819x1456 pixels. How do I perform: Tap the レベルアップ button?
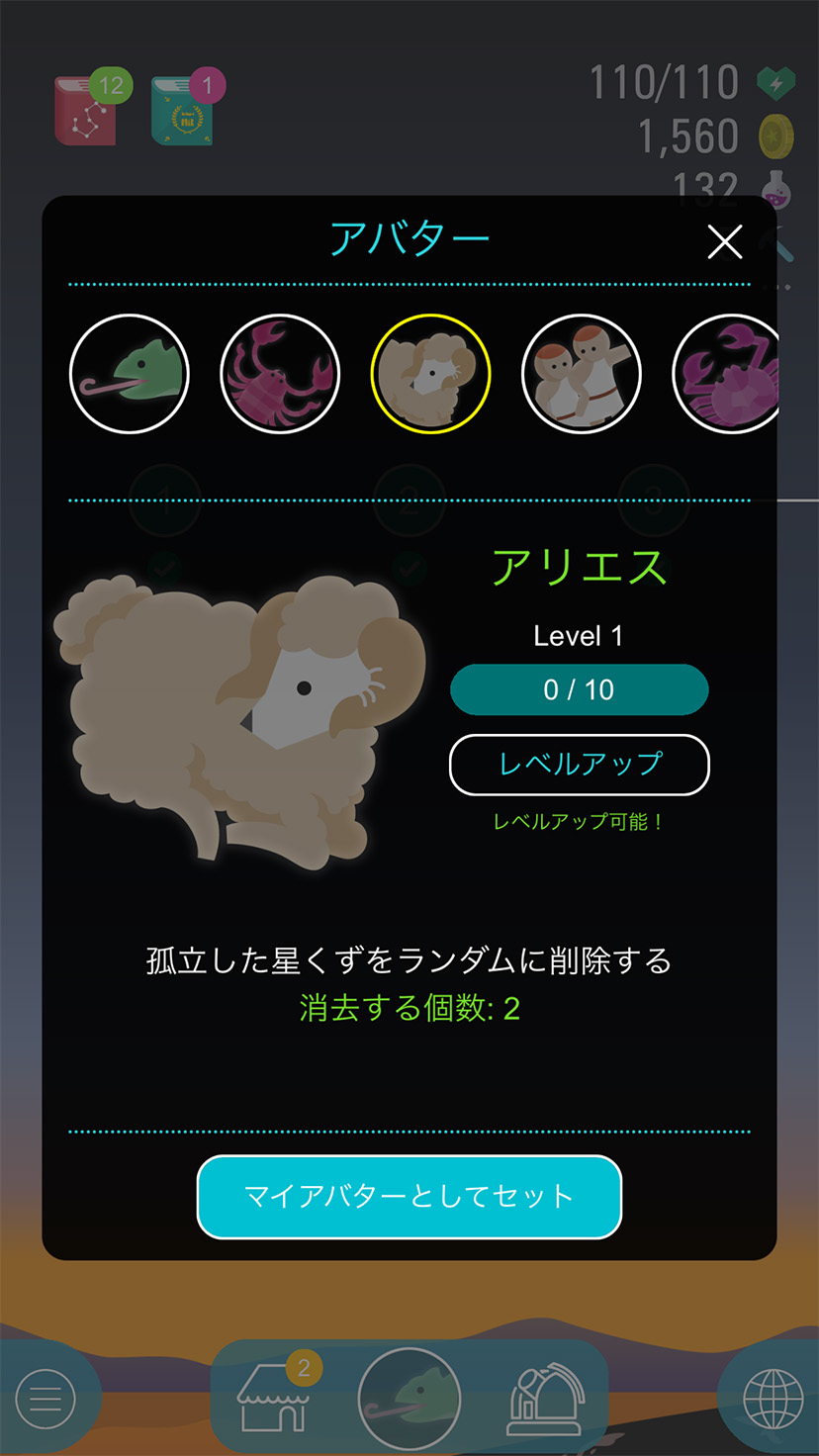[x=580, y=765]
